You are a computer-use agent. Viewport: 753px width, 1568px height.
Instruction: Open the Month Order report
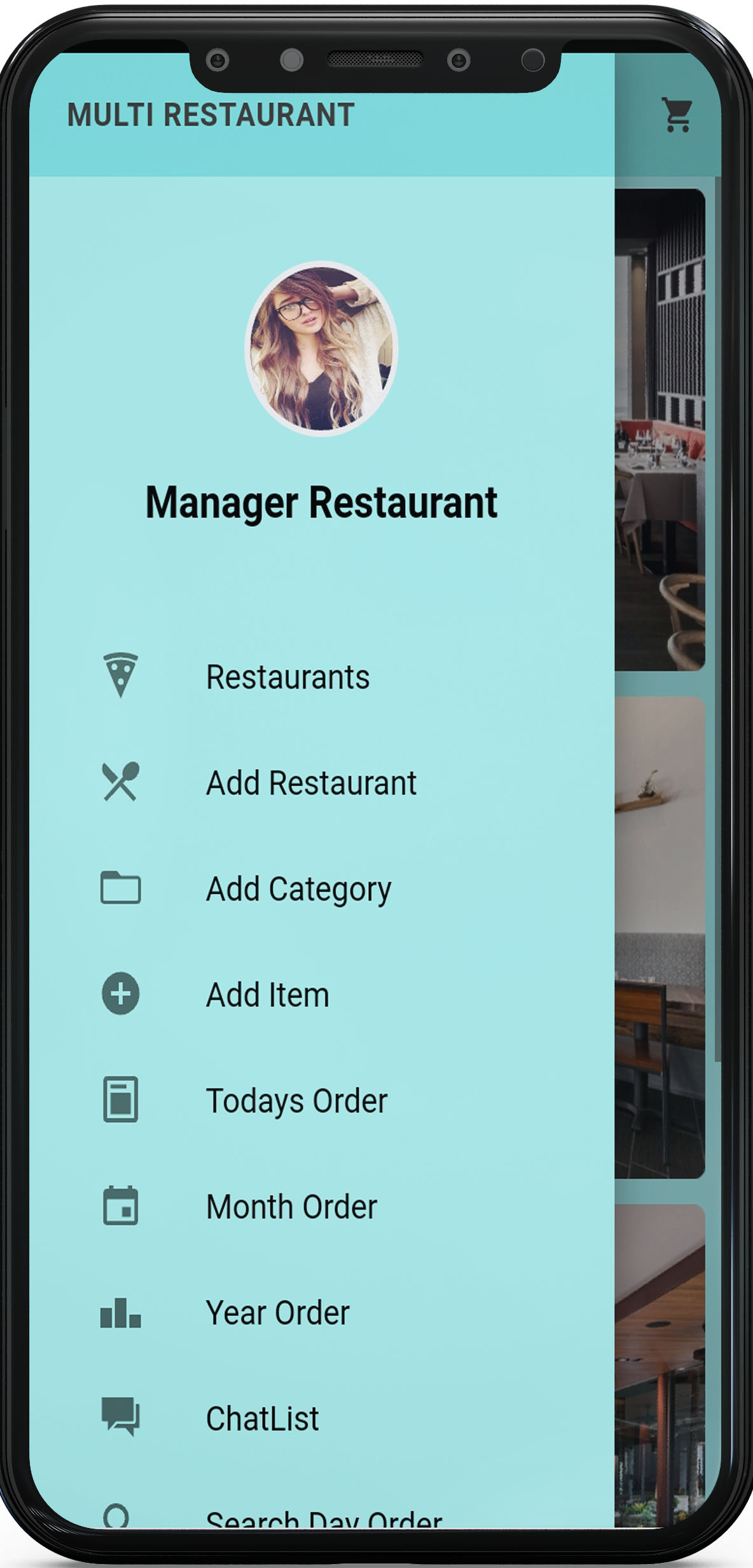[322, 1207]
